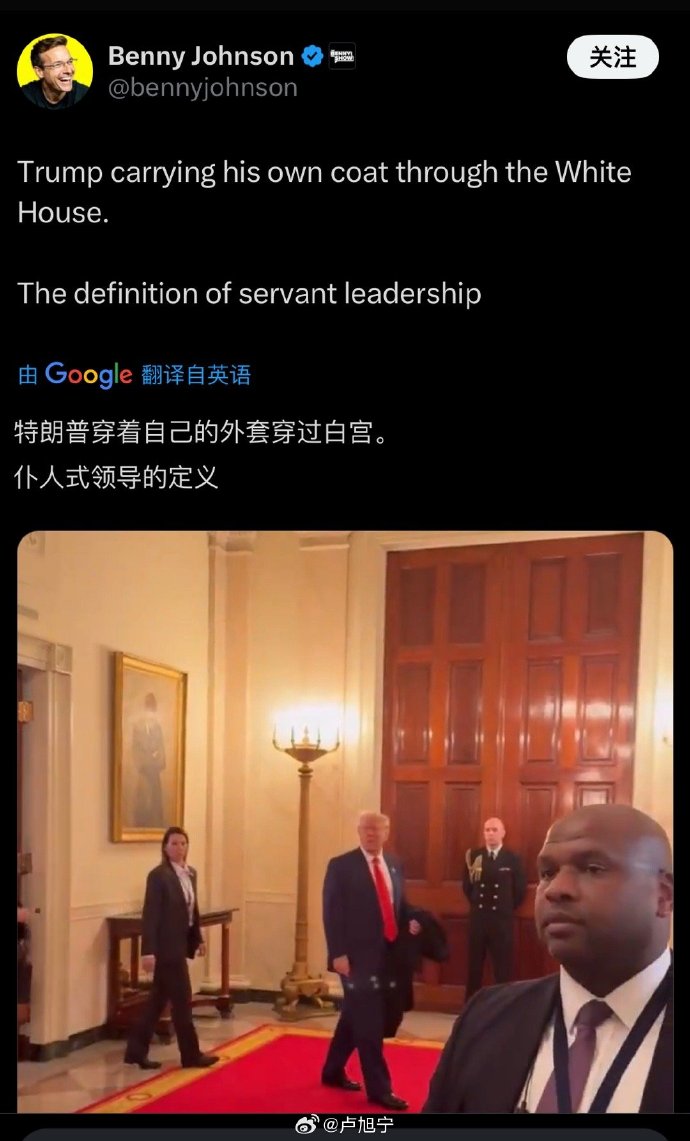Viewport: 690px width, 1141px height.
Task: Open the White House video in the tweet
Action: (x=345, y=820)
